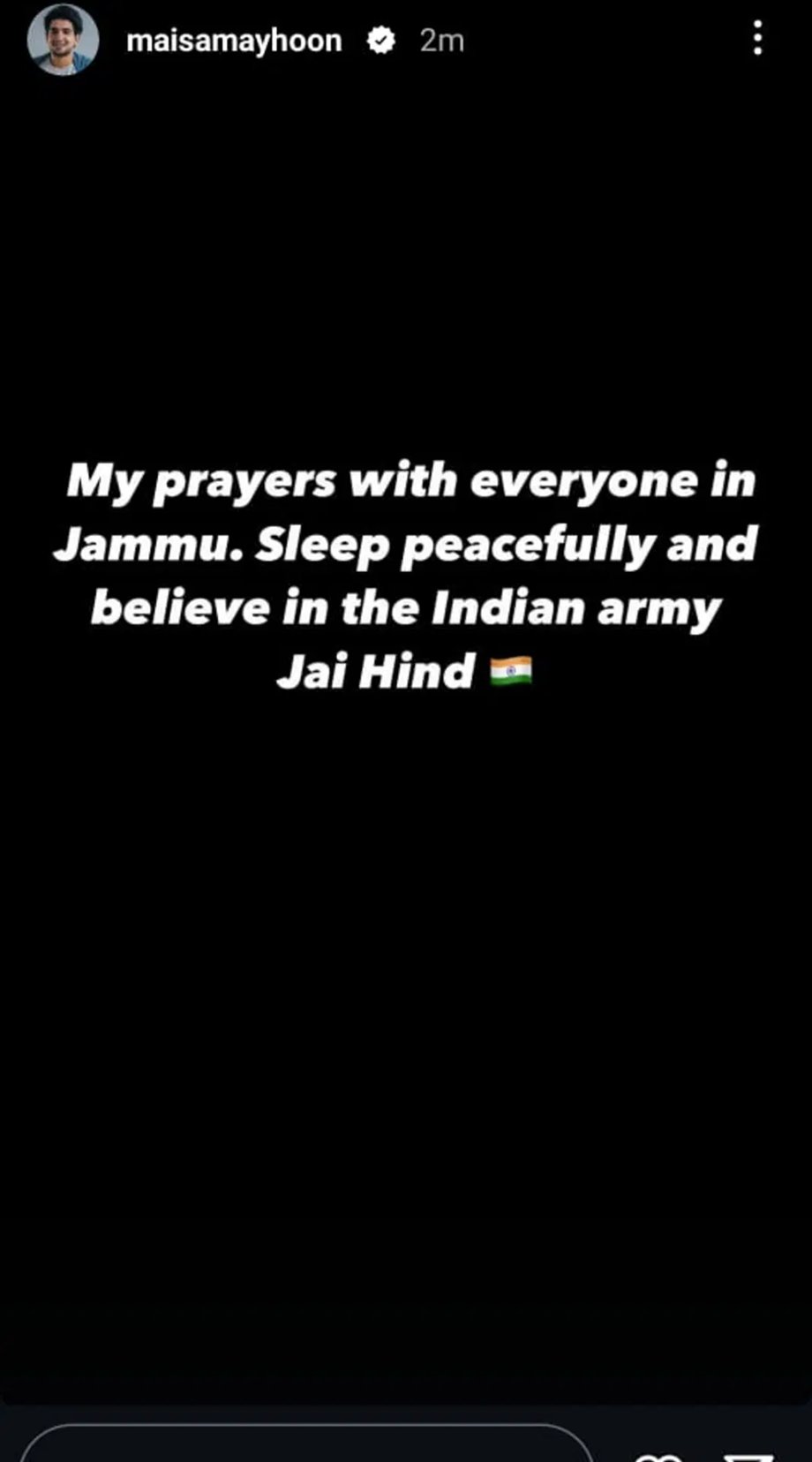The width and height of the screenshot is (812, 1462).
Task: Tap the maisamayhoon username
Action: click(234, 41)
